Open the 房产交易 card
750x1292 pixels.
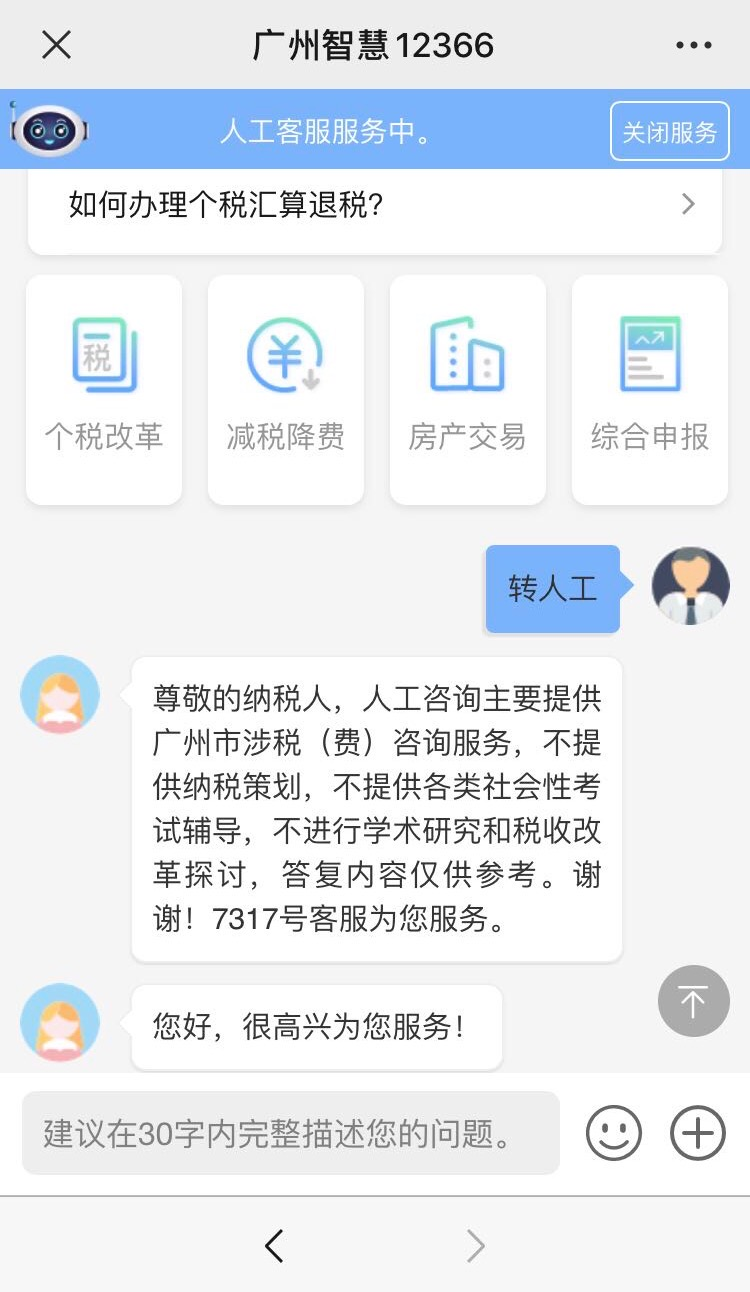click(468, 390)
